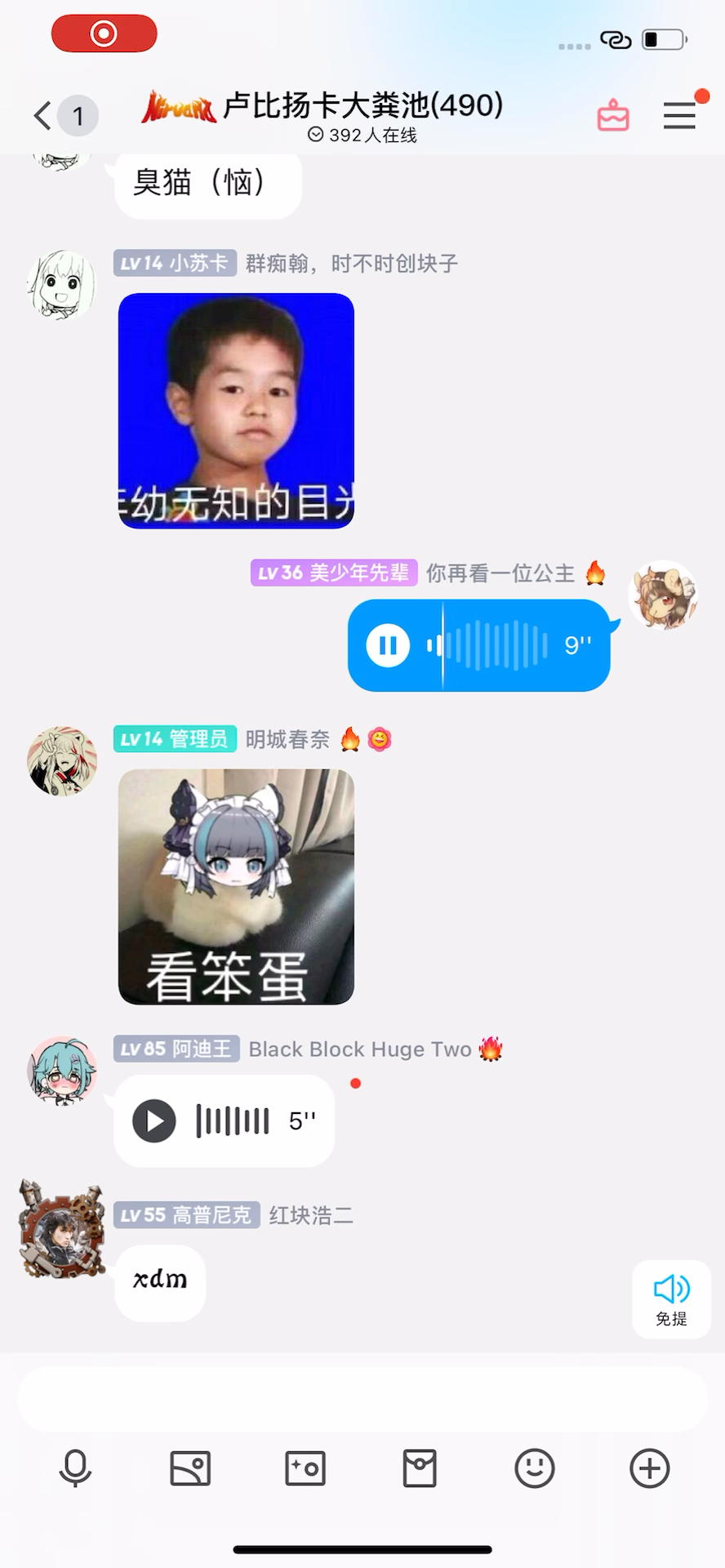Open the 看笨蛋 sticker image

point(236,887)
